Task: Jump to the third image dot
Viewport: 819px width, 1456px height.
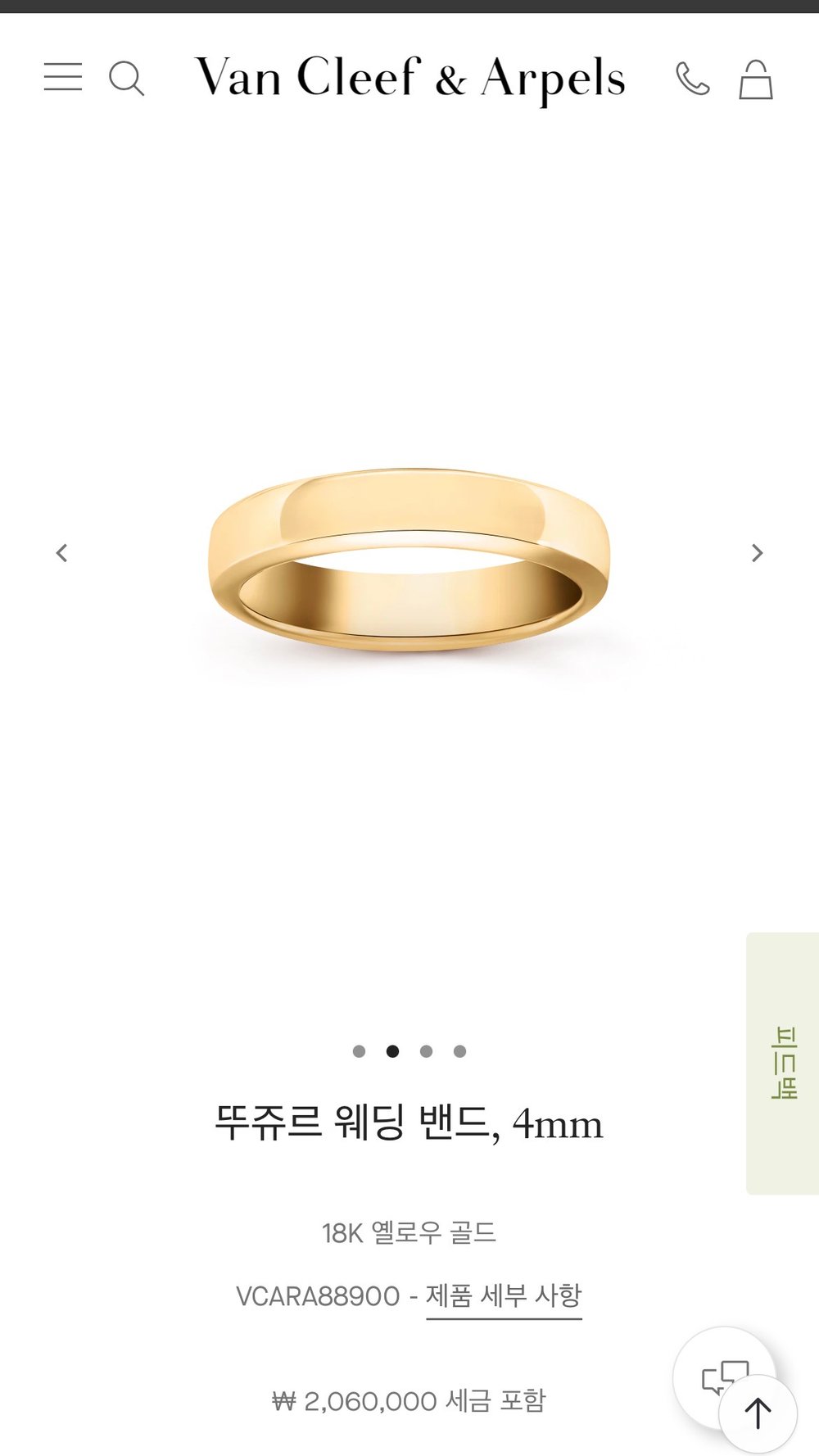Action: point(426,1051)
